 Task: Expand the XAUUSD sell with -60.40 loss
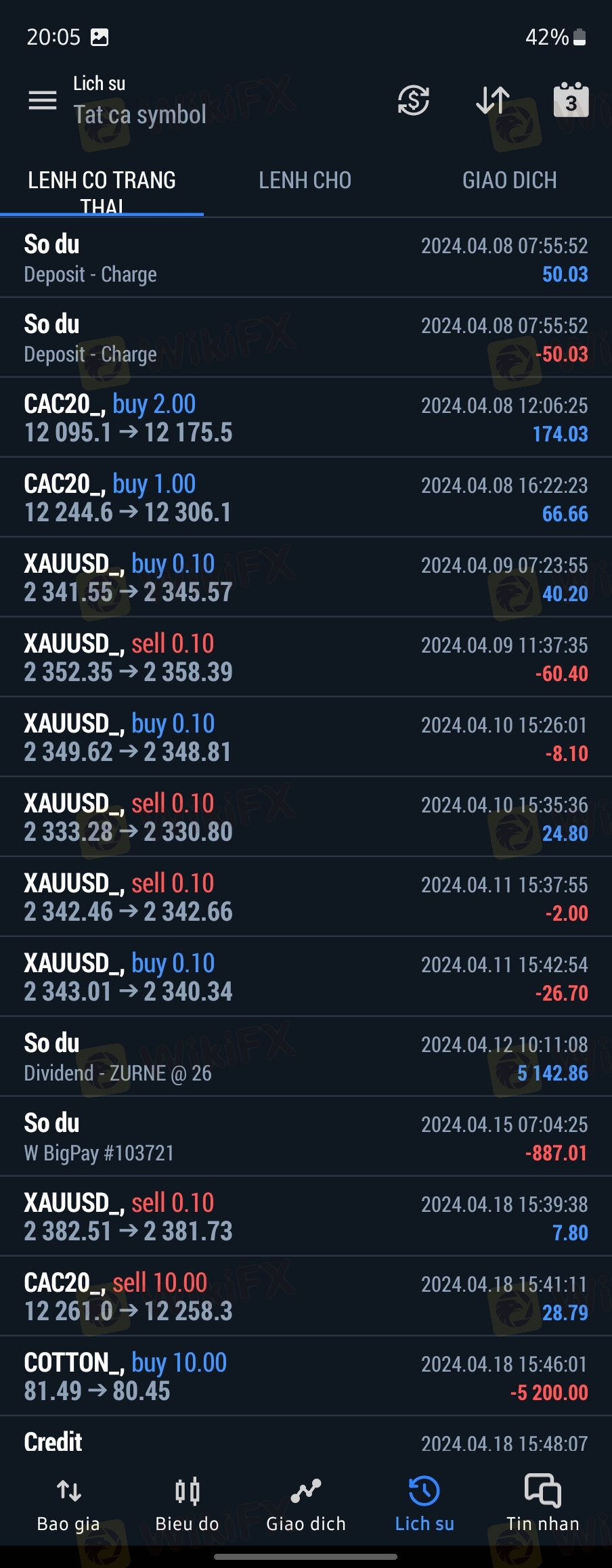(305, 657)
